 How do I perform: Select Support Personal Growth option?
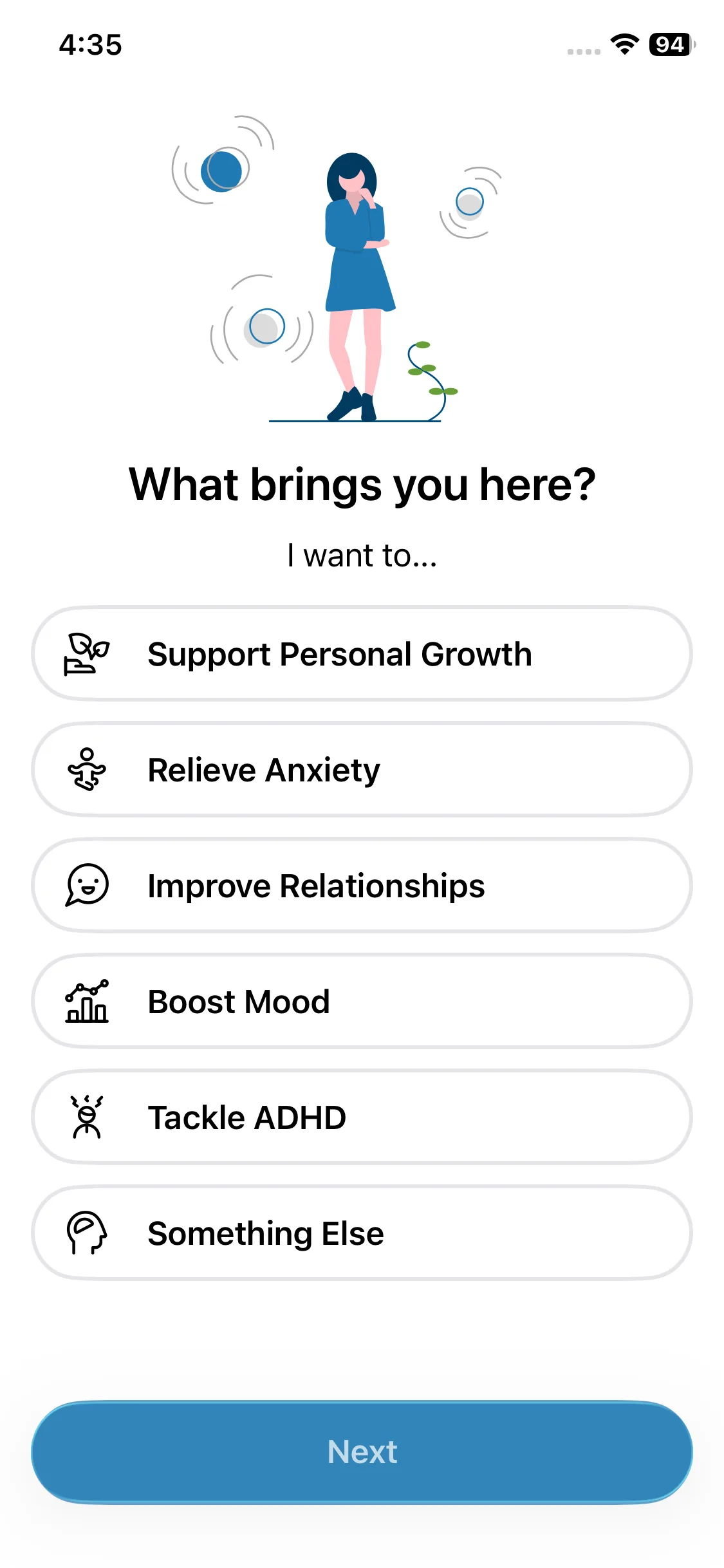[x=362, y=654]
